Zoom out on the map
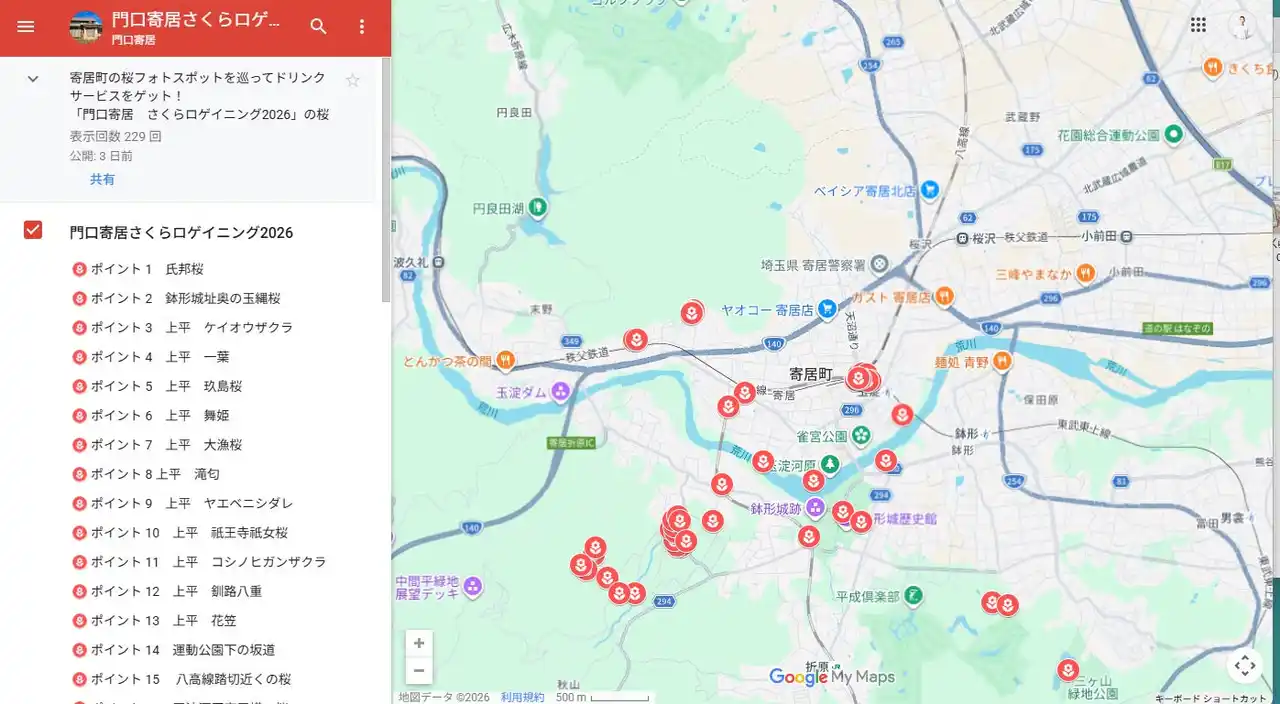This screenshot has height=704, width=1280. (x=419, y=670)
